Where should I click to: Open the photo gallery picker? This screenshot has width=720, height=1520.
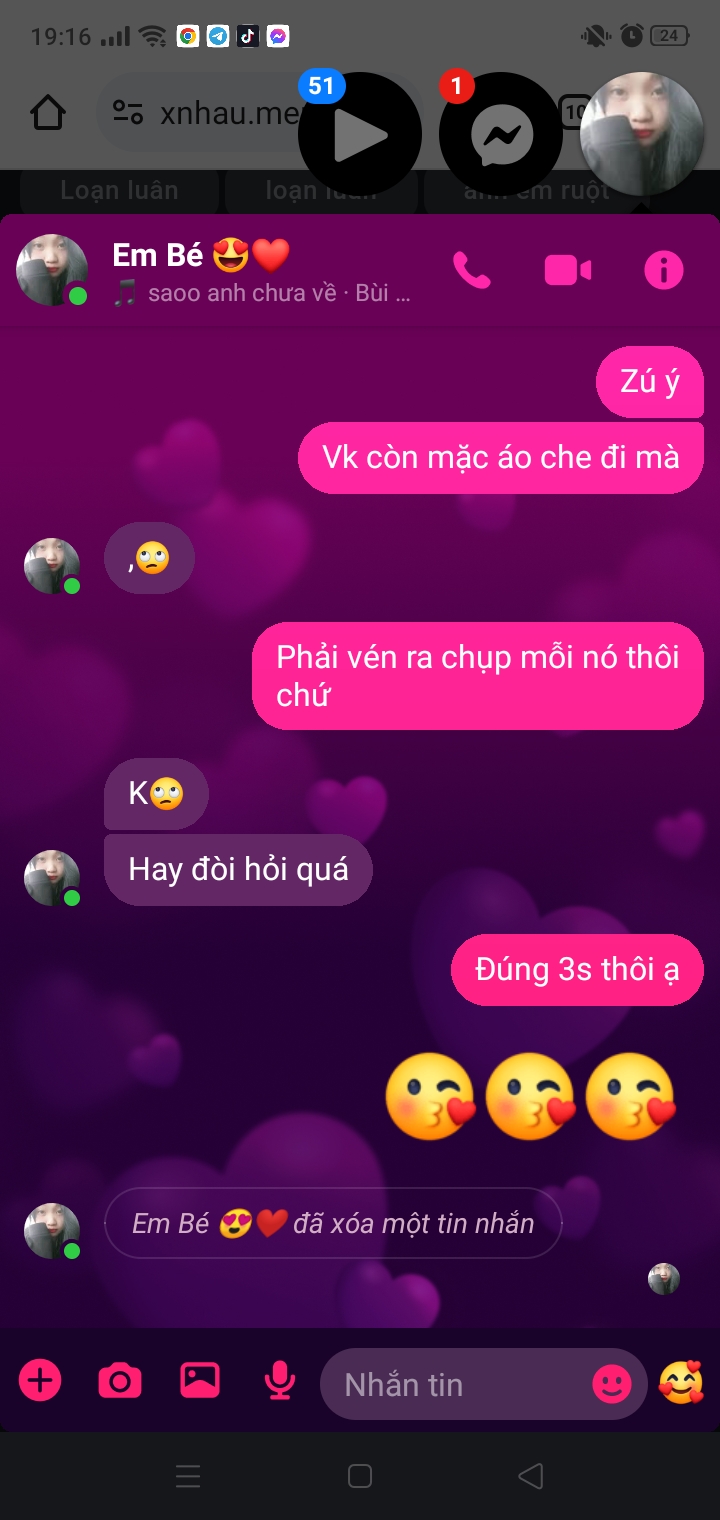click(200, 1382)
